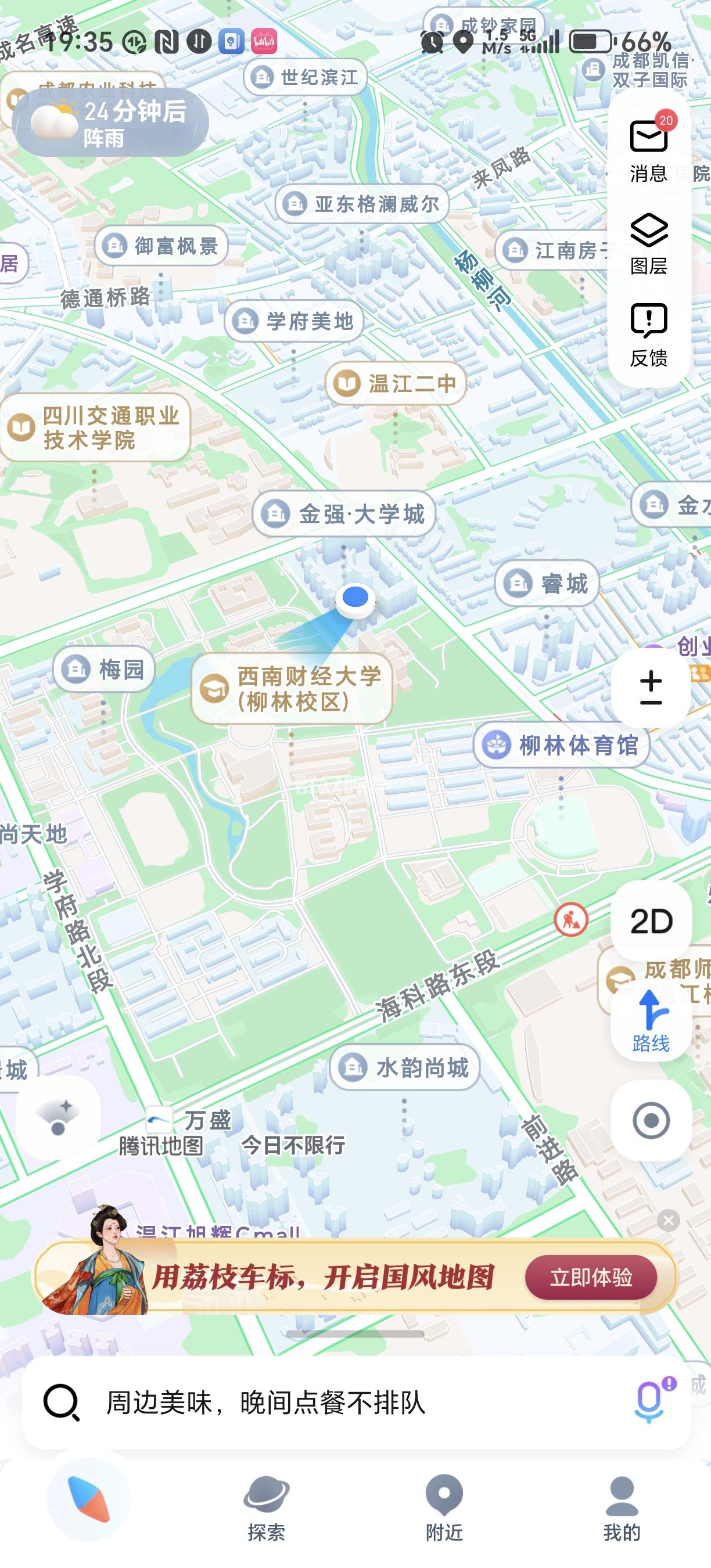This screenshot has width=711, height=1568.
Task: Open the weather card showing 阵雨
Action: 110,123
